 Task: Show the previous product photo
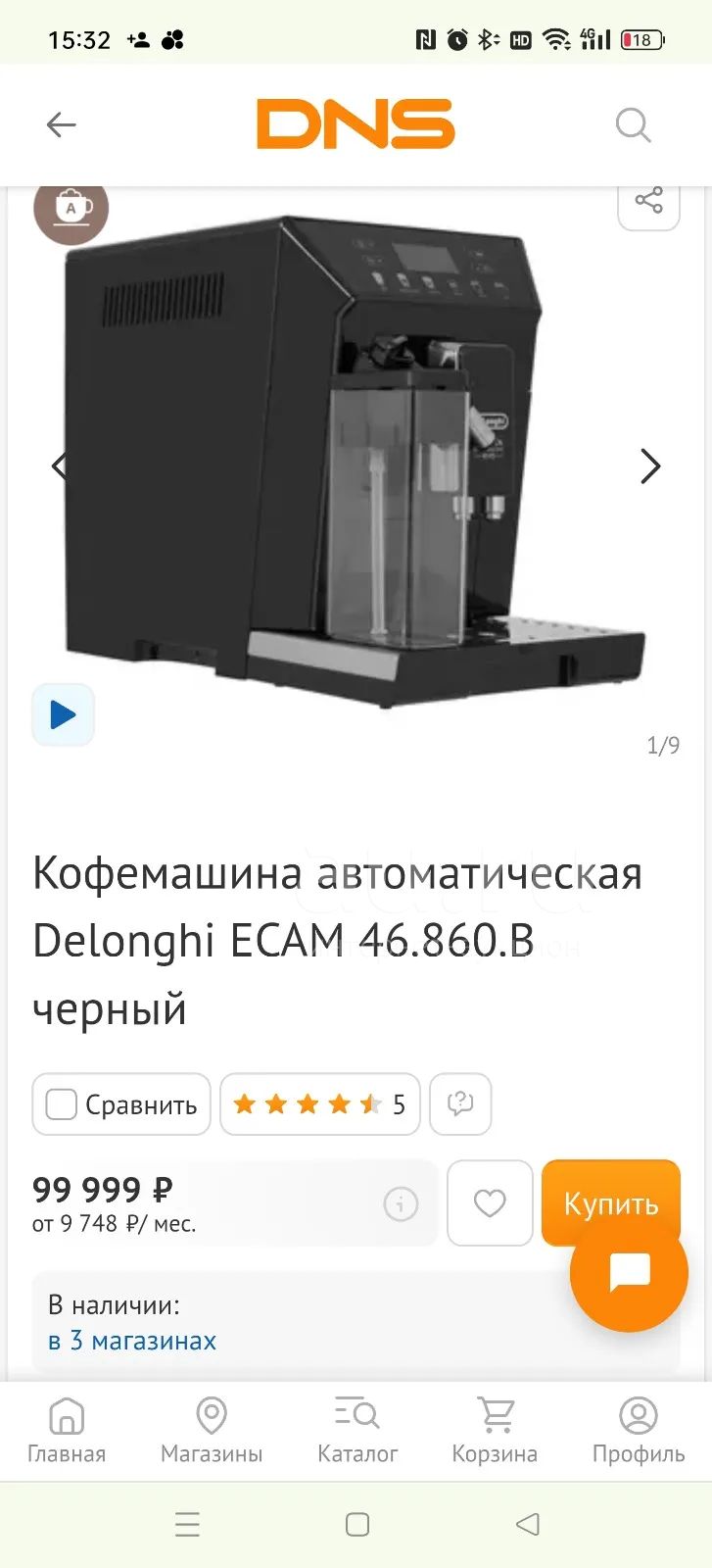pyautogui.click(x=60, y=466)
